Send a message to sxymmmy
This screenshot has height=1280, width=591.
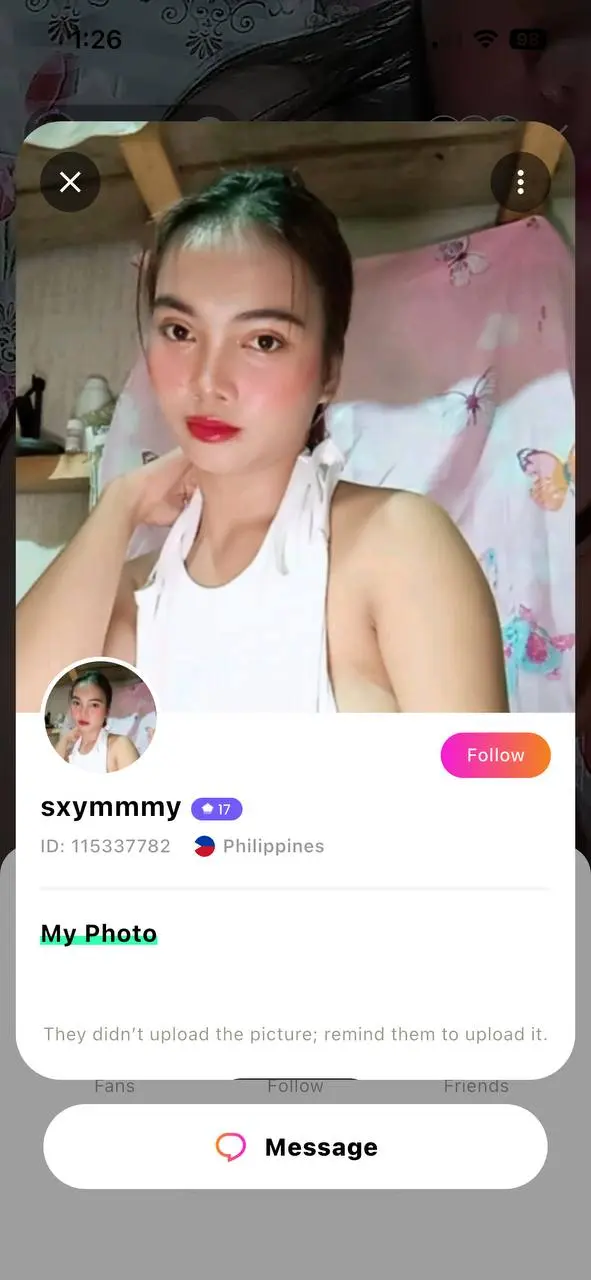pos(295,1146)
